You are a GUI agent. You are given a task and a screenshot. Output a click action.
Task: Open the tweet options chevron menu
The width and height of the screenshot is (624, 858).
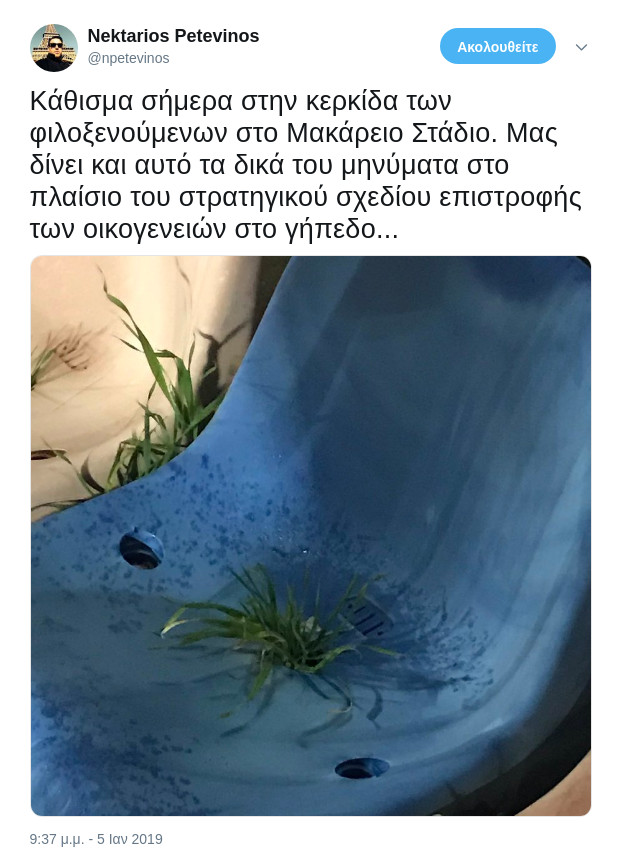coord(581,47)
